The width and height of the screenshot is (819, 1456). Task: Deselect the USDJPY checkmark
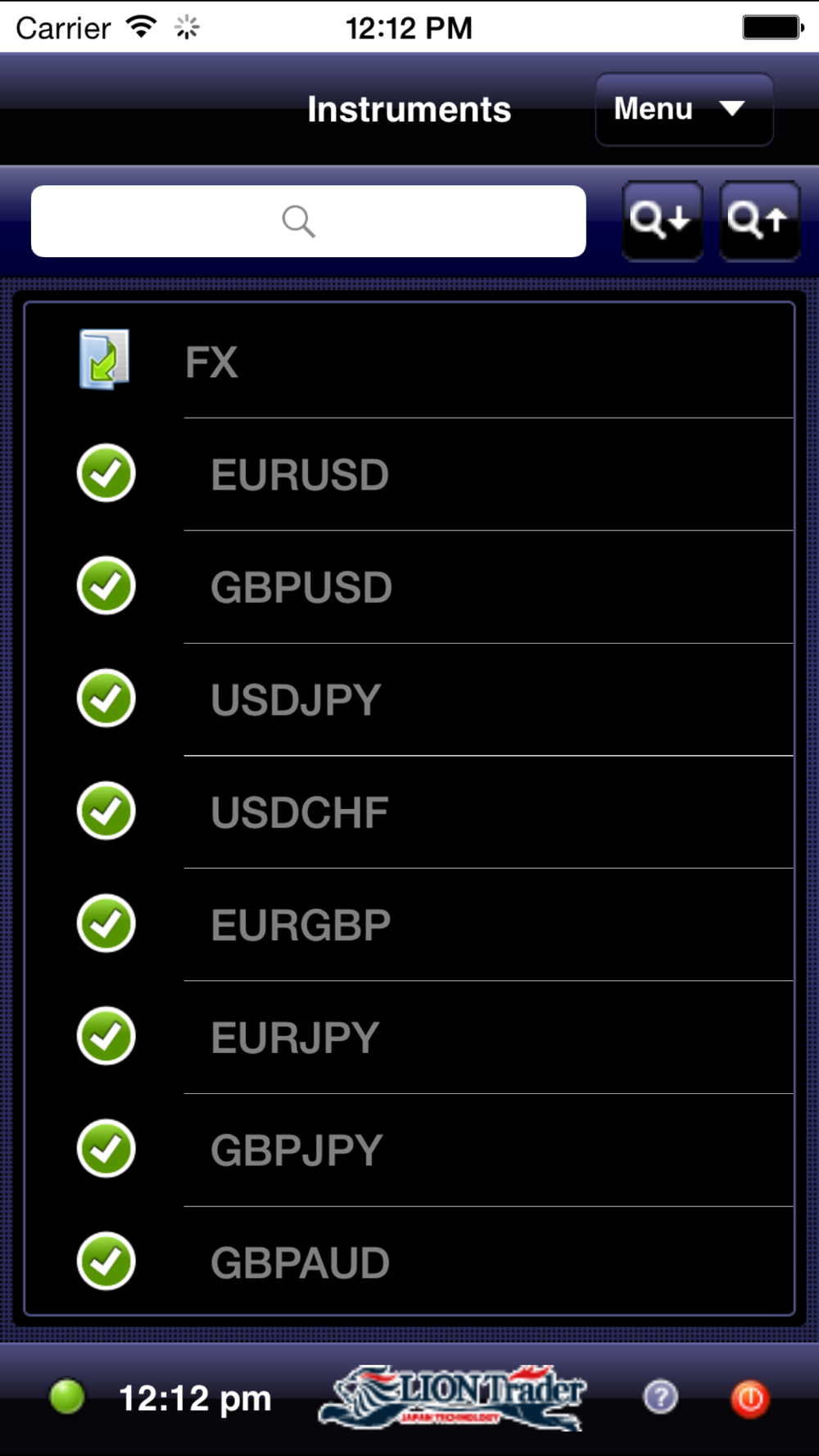(106, 699)
